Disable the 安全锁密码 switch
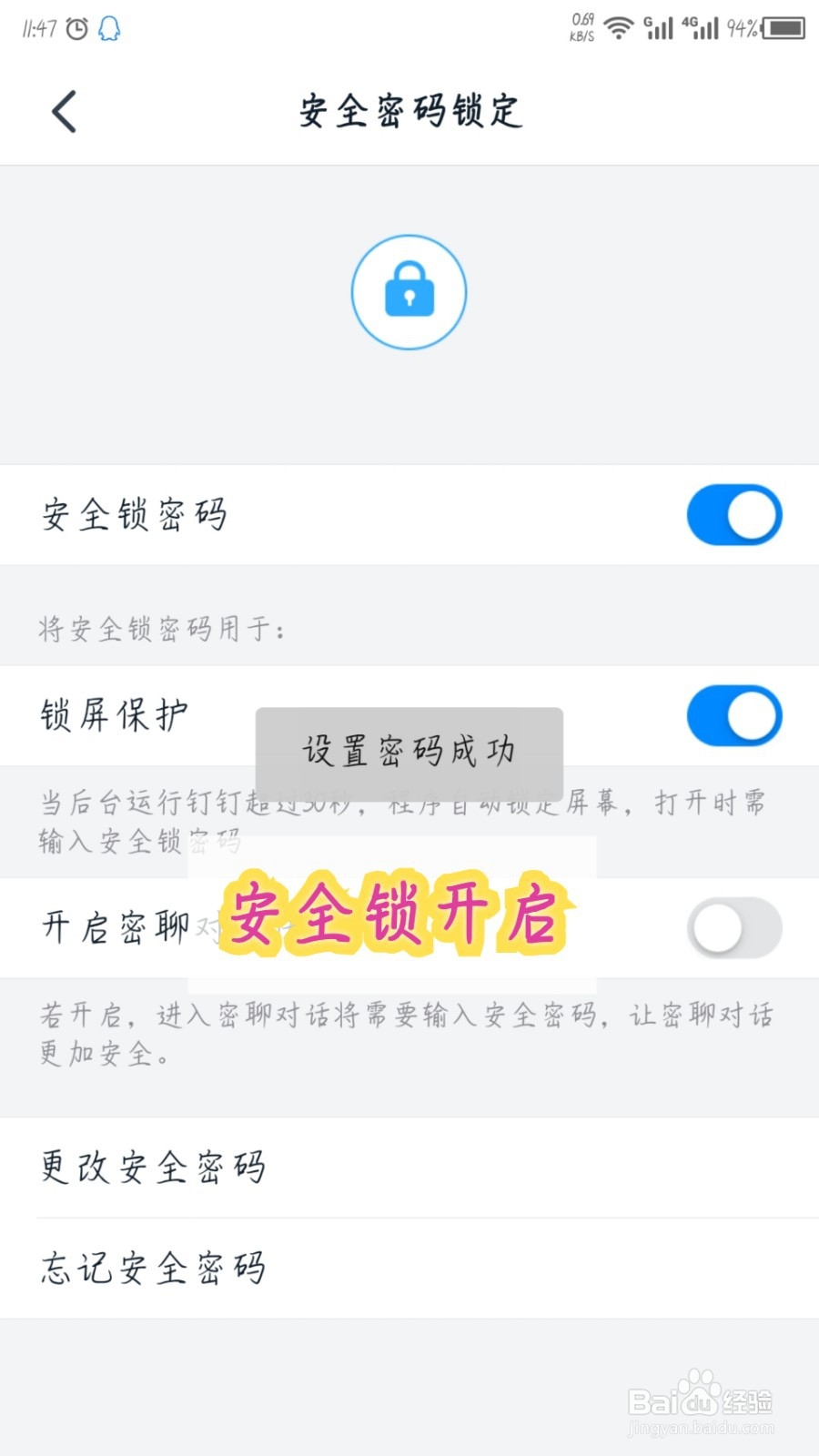 point(734,515)
